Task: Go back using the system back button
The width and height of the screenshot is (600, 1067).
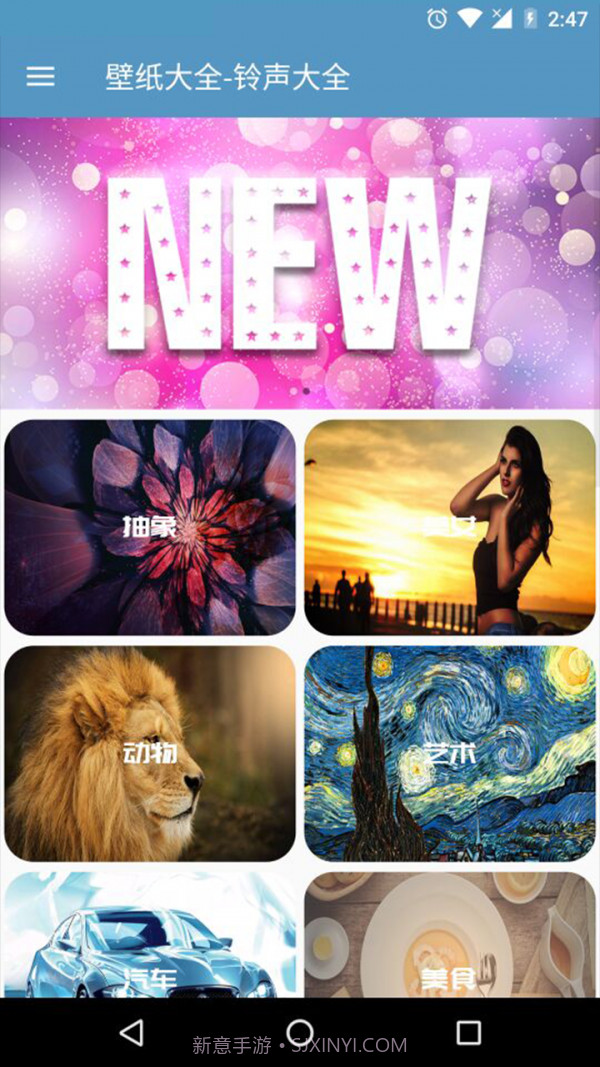Action: tap(131, 1033)
